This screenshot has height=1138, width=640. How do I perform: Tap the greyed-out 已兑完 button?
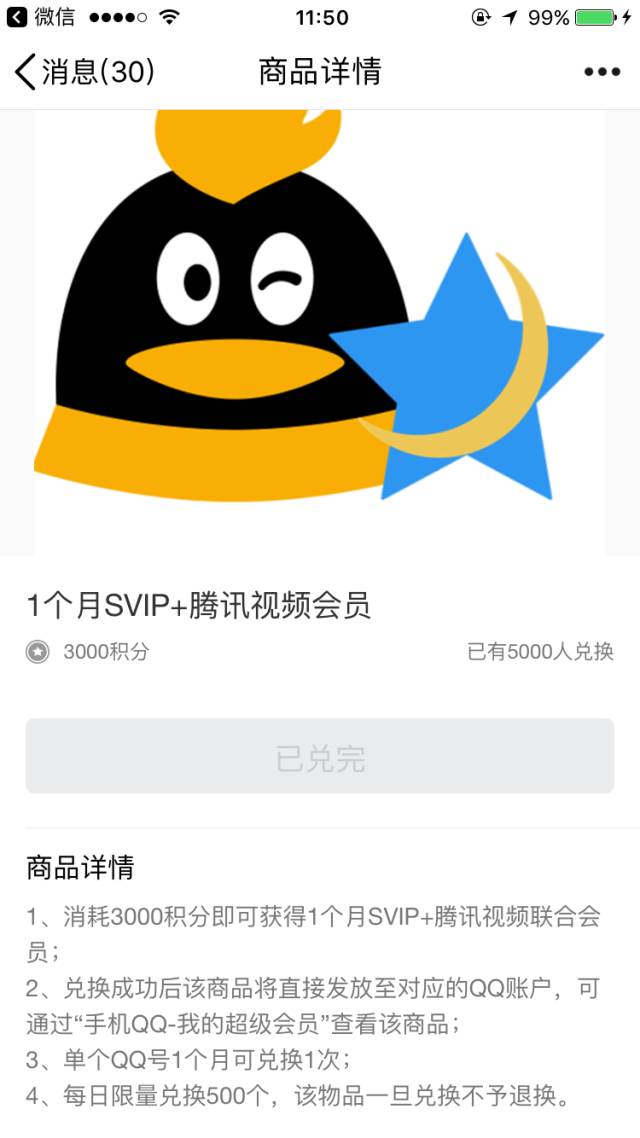pyautogui.click(x=320, y=756)
